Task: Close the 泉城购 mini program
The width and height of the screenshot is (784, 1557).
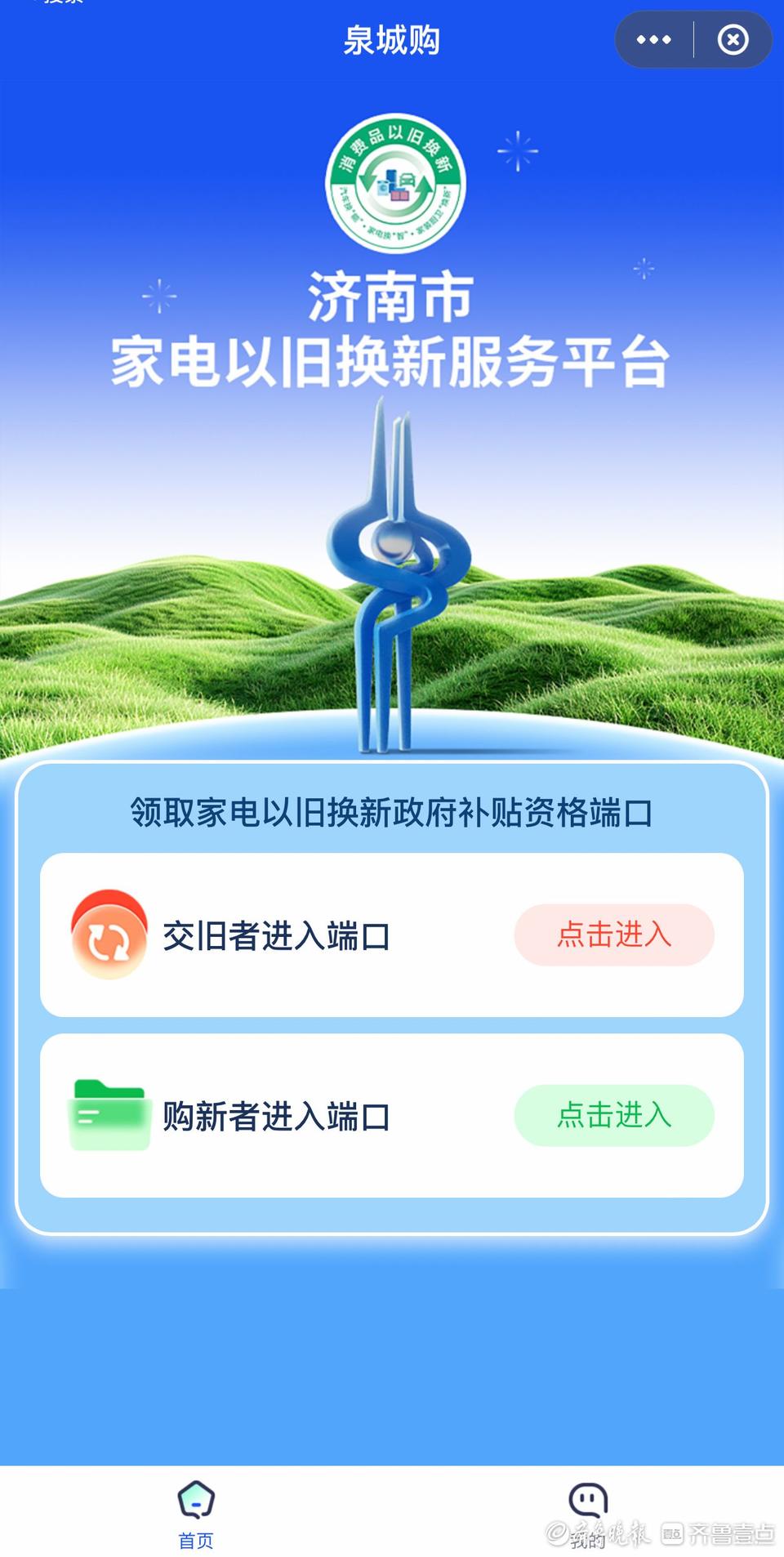Action: pyautogui.click(x=733, y=39)
